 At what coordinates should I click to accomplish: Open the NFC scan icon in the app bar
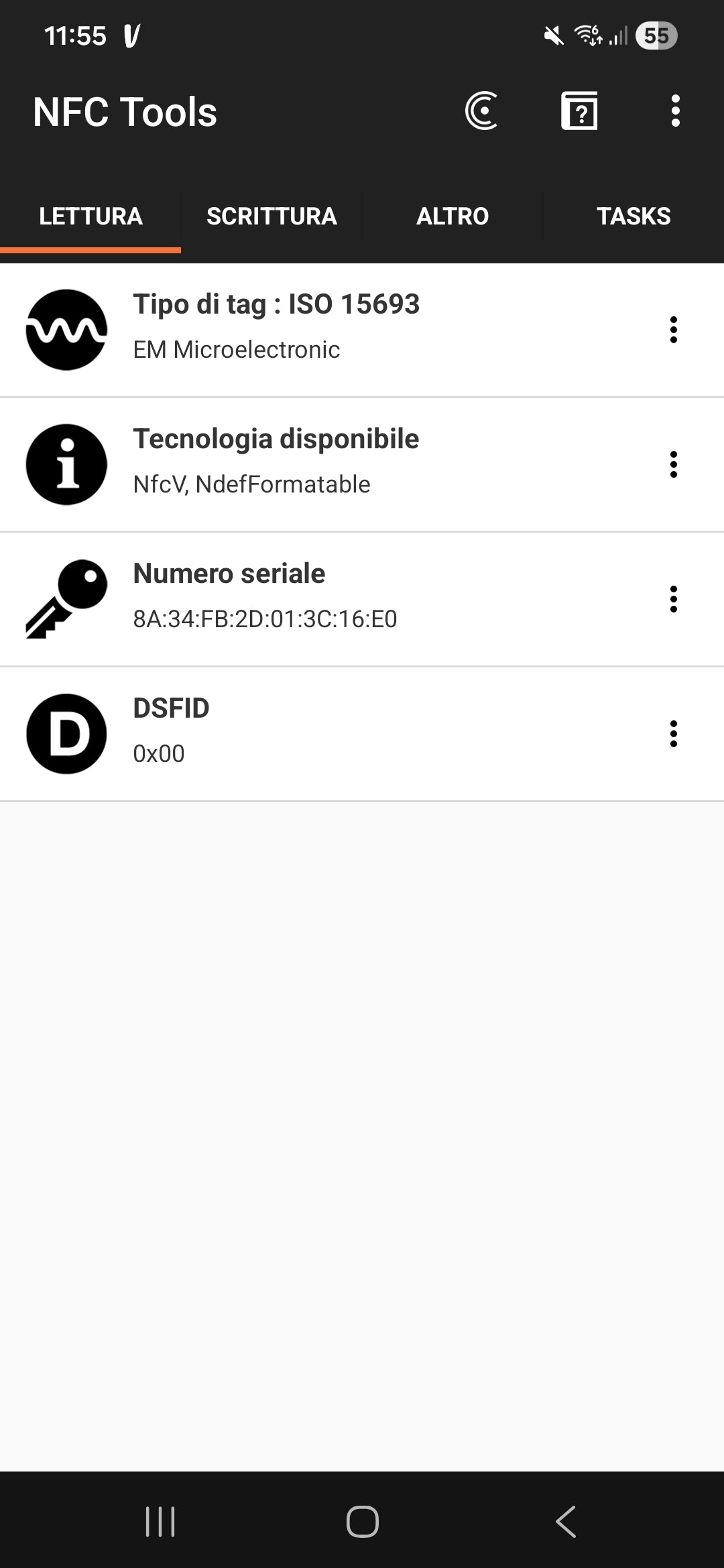(481, 111)
